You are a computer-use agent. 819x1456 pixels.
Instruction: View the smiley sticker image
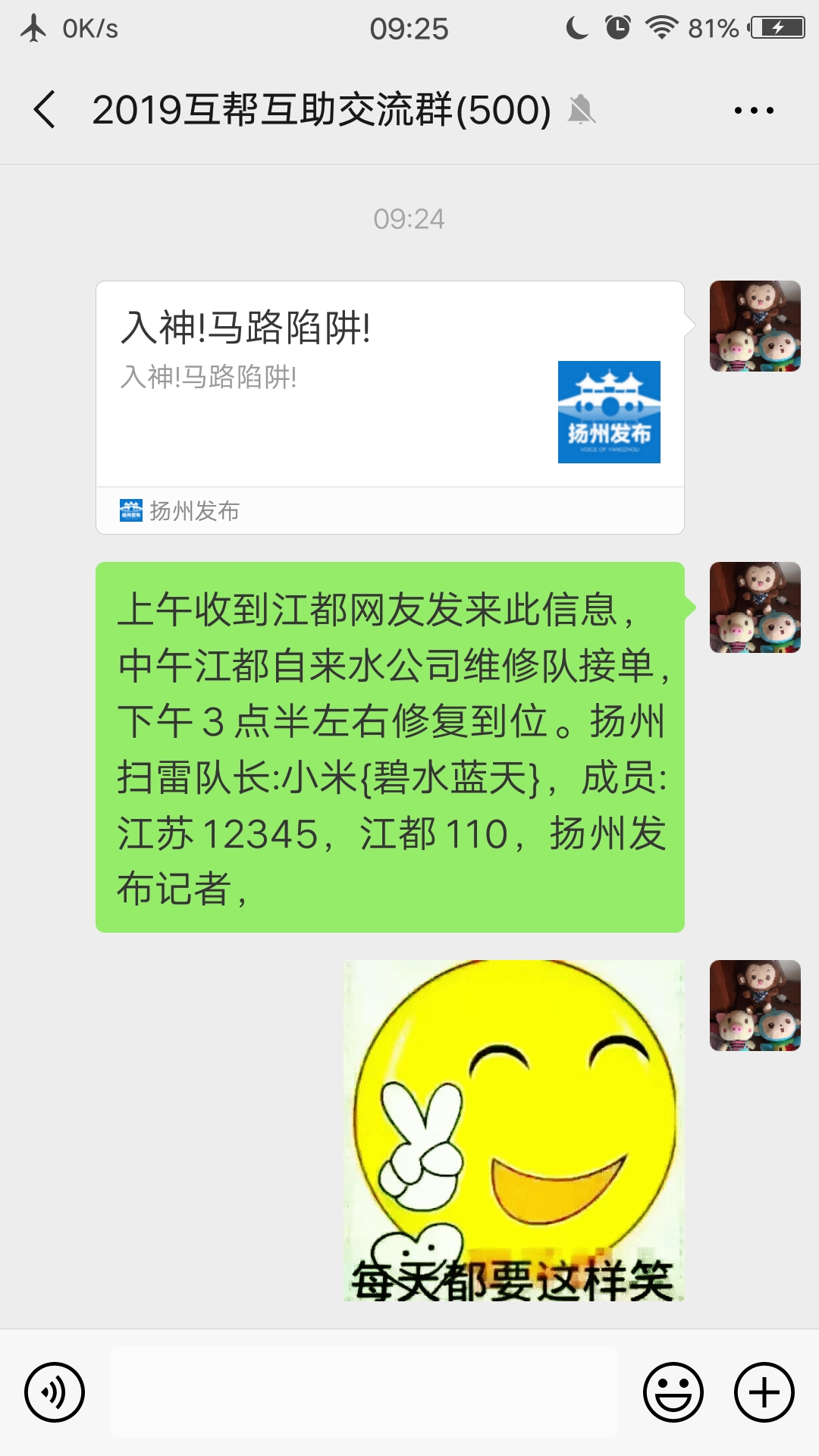[x=513, y=1131]
